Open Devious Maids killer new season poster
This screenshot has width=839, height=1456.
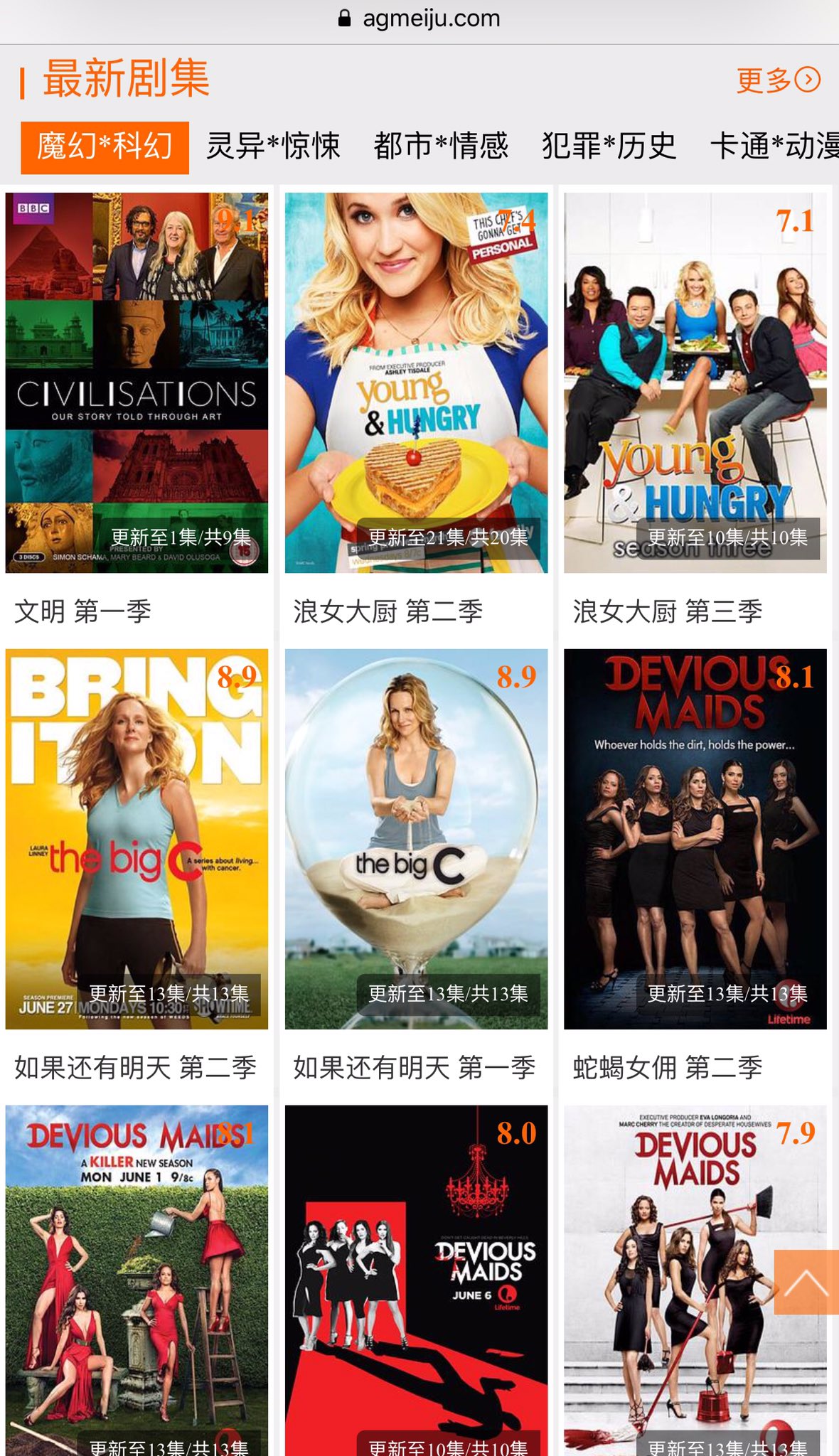[x=137, y=1280]
